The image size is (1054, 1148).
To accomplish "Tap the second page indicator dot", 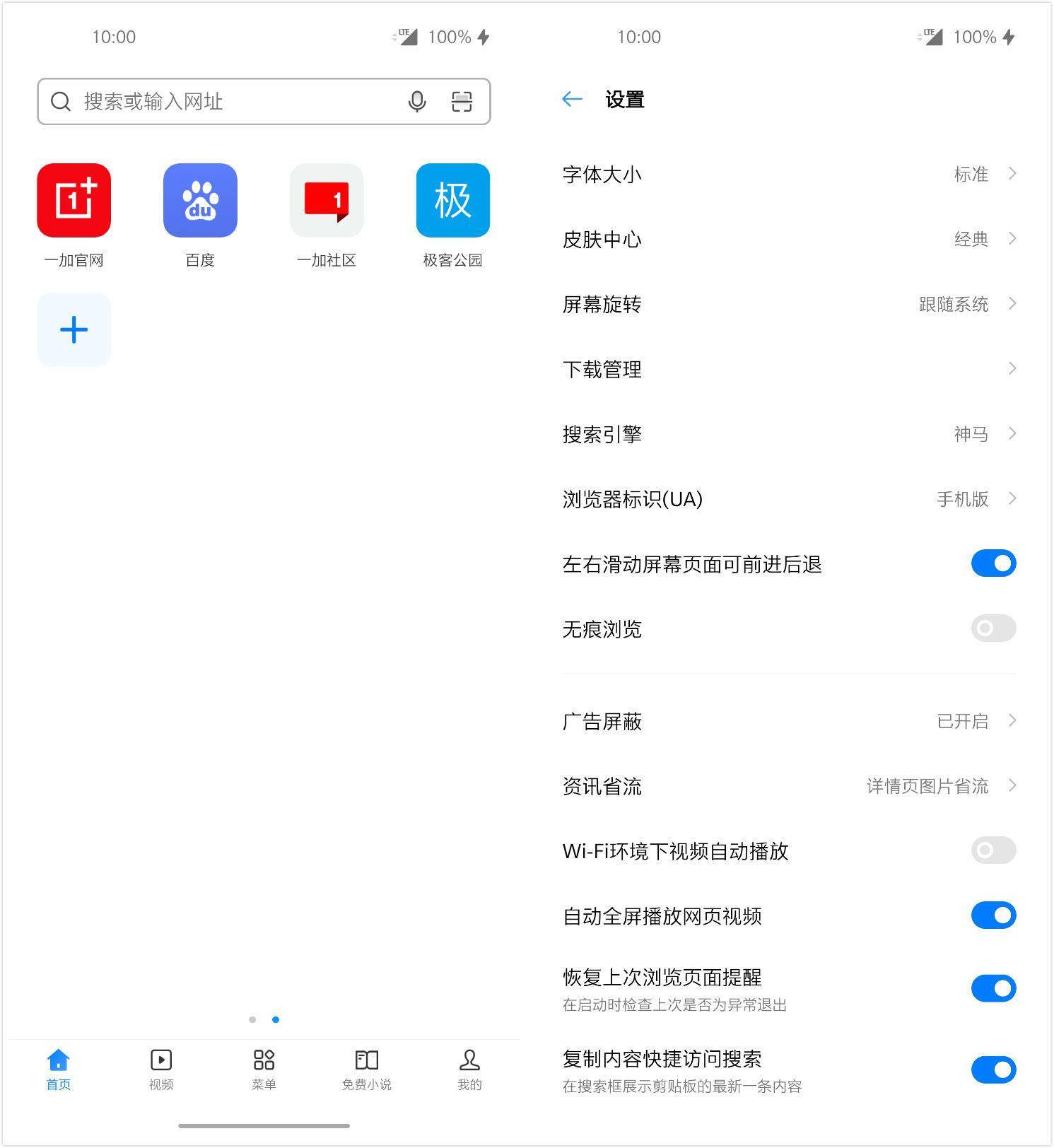I will coord(276,1019).
